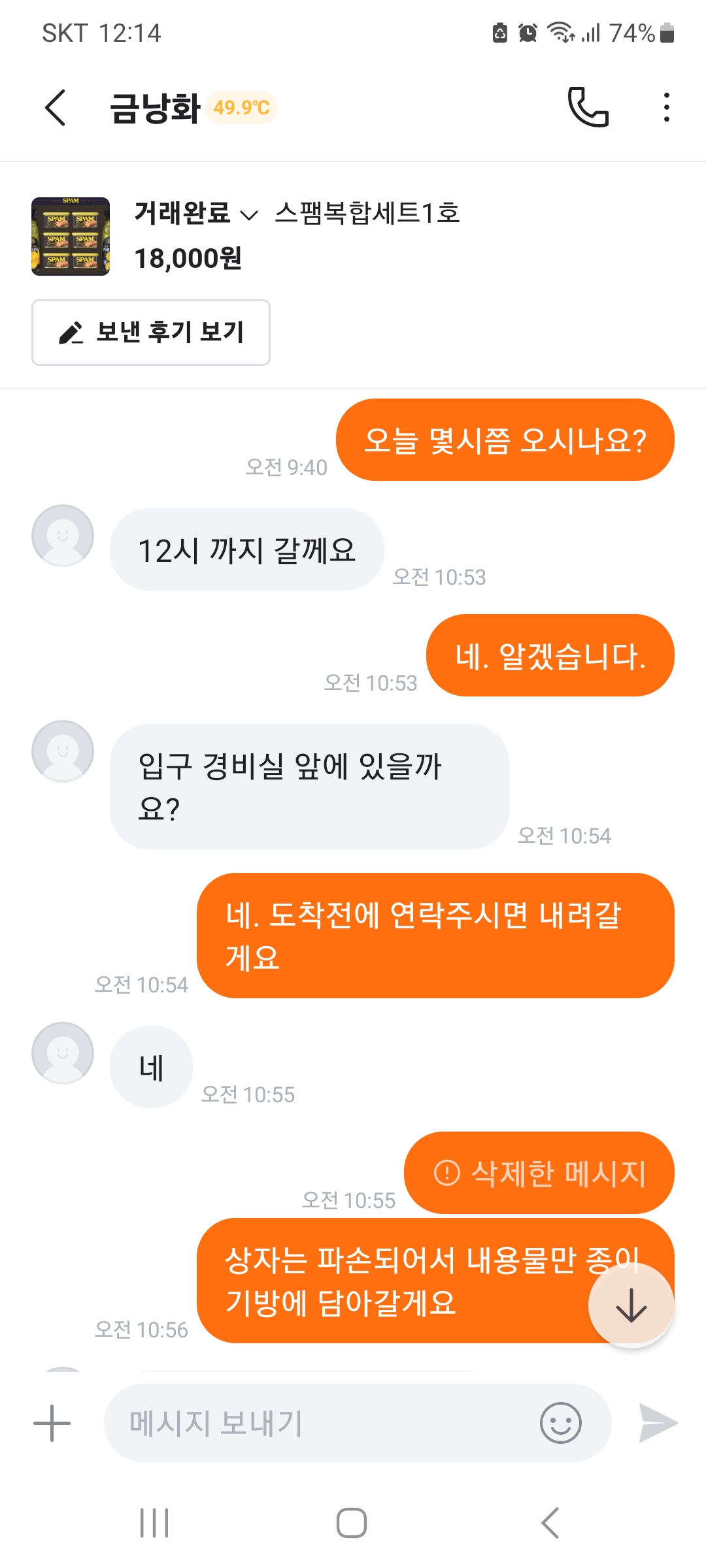Open the 스팸복합세트1호 product thumbnail
This screenshot has height=1568, width=706.
coord(71,237)
